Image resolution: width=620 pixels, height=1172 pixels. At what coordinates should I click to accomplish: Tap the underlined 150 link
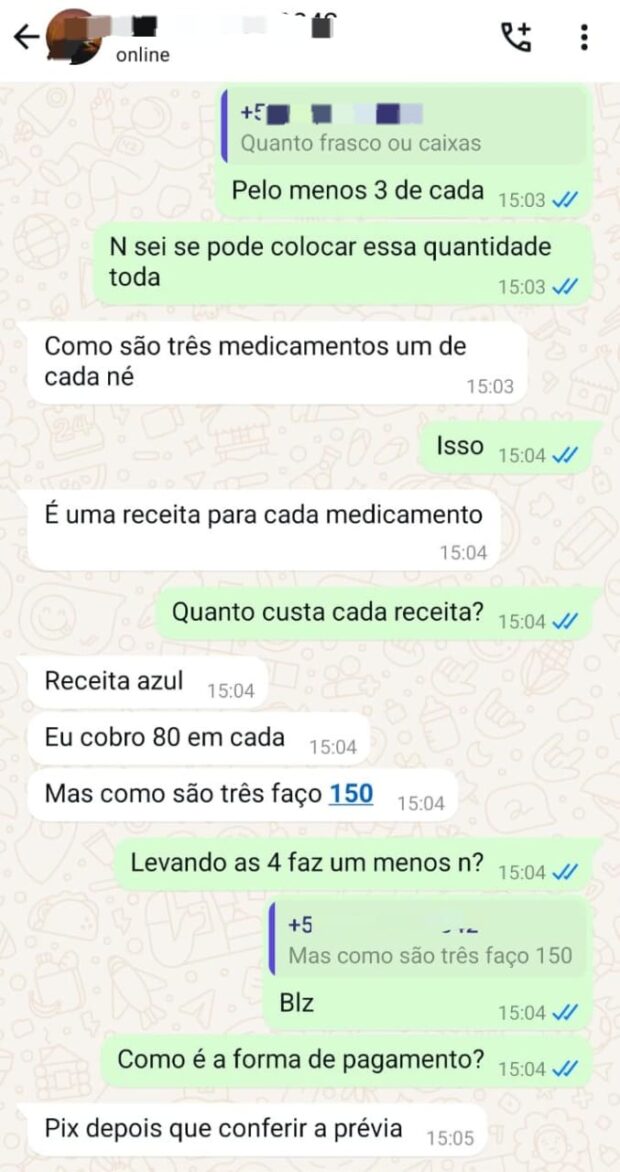[x=351, y=794]
